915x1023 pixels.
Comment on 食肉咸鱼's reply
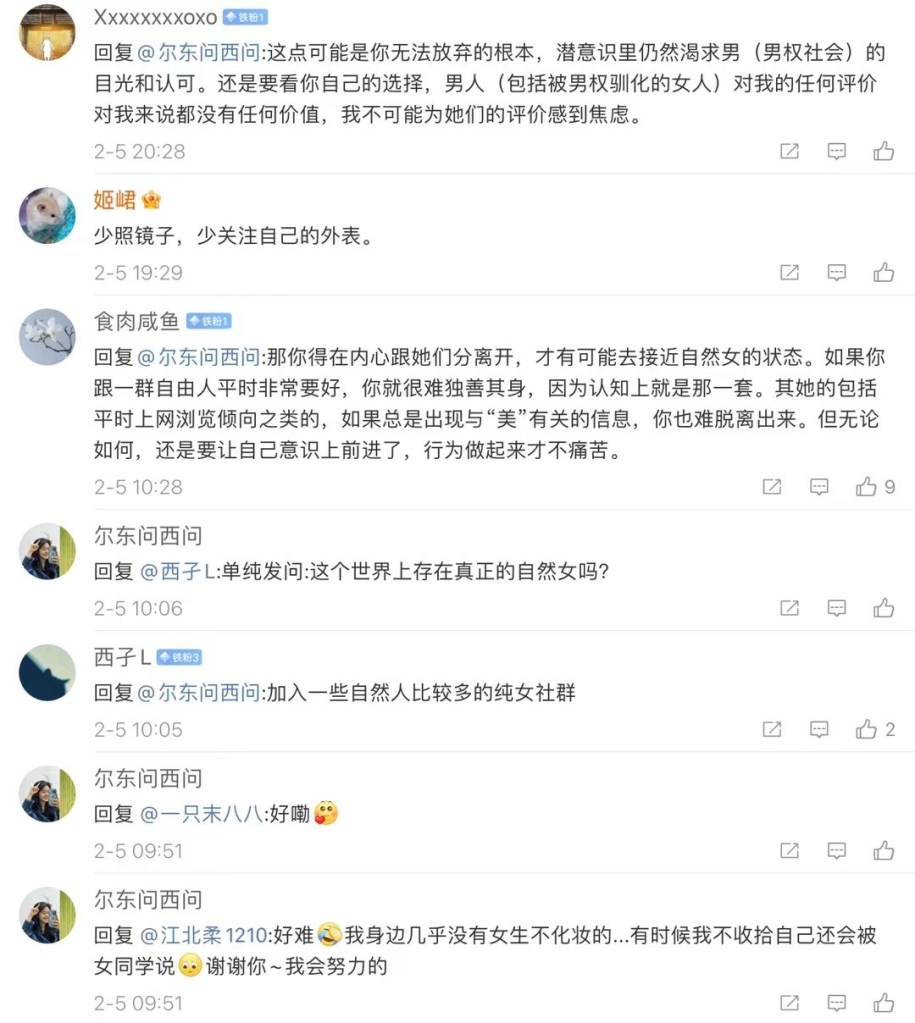[818, 487]
